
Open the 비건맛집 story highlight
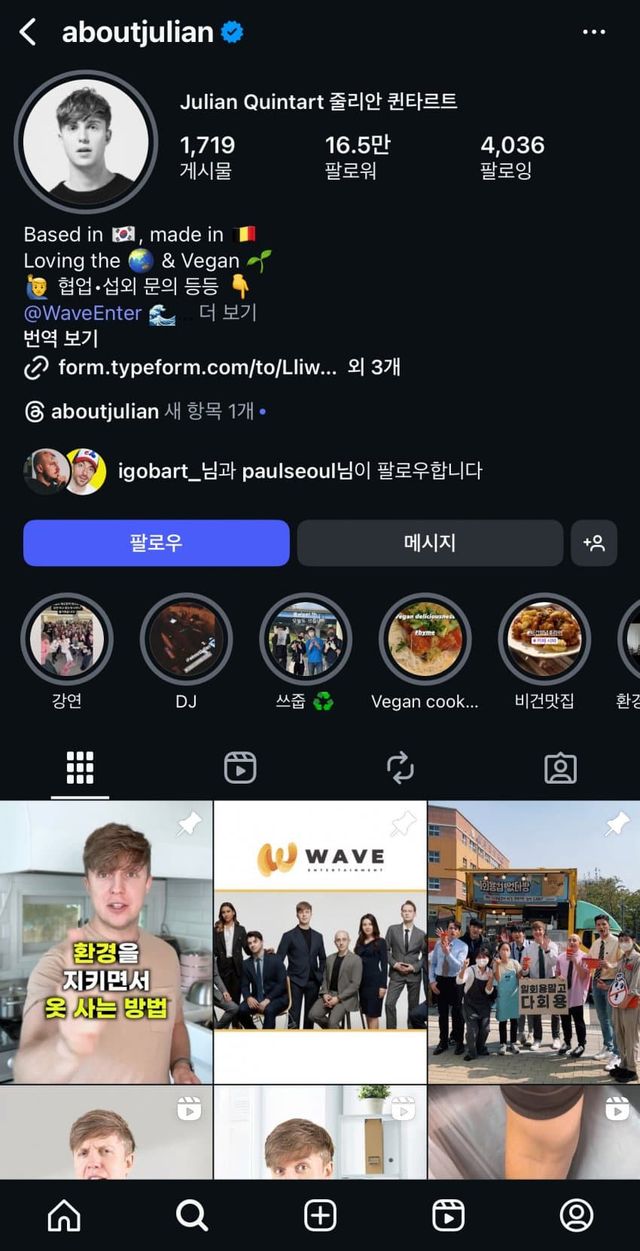545,640
